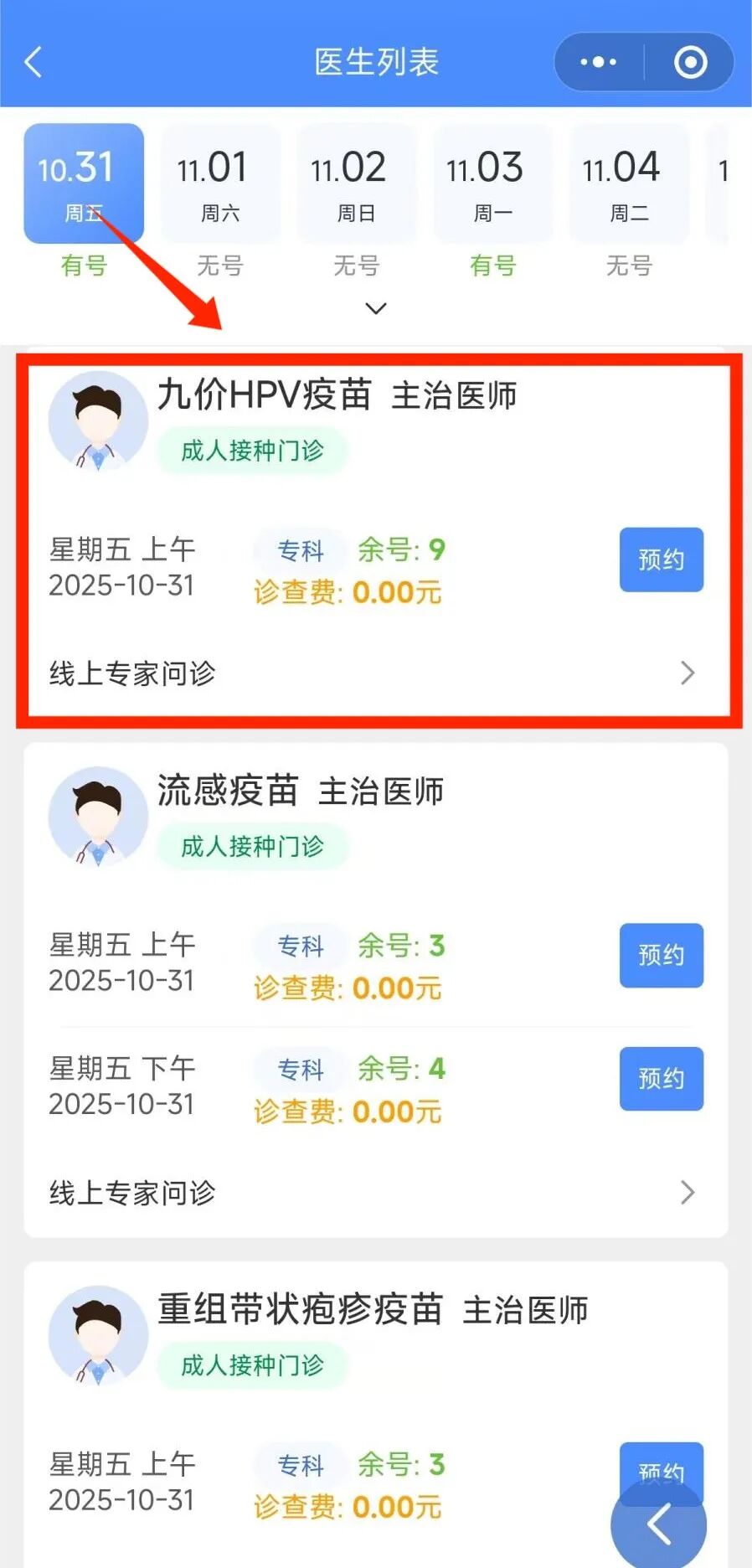
Task: Open the 重组带状疱疹疫苗 doctor card
Action: (x=373, y=1311)
